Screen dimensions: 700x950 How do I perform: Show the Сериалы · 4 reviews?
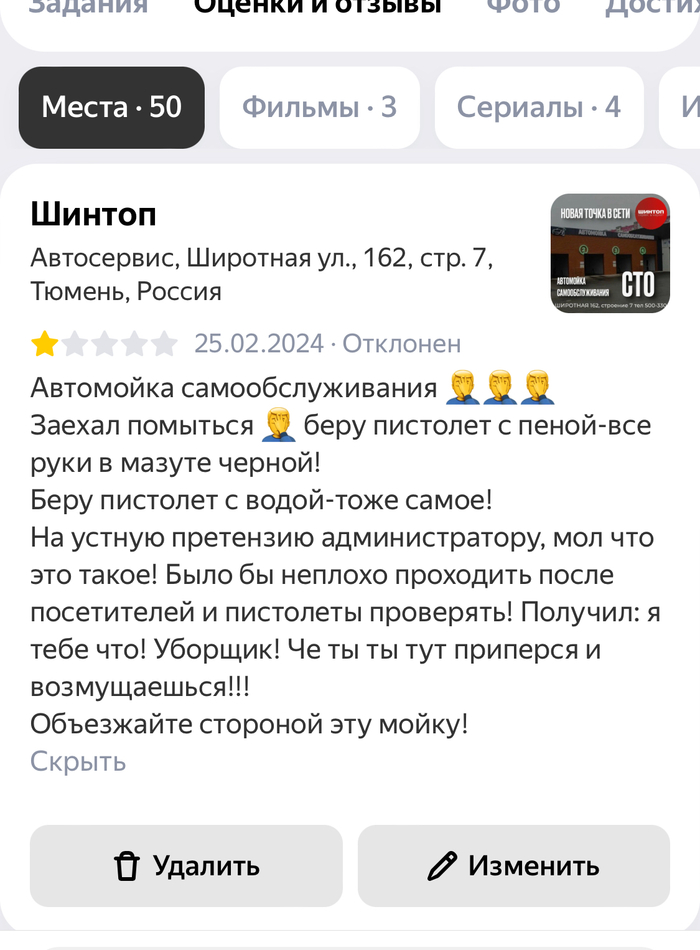tap(538, 107)
